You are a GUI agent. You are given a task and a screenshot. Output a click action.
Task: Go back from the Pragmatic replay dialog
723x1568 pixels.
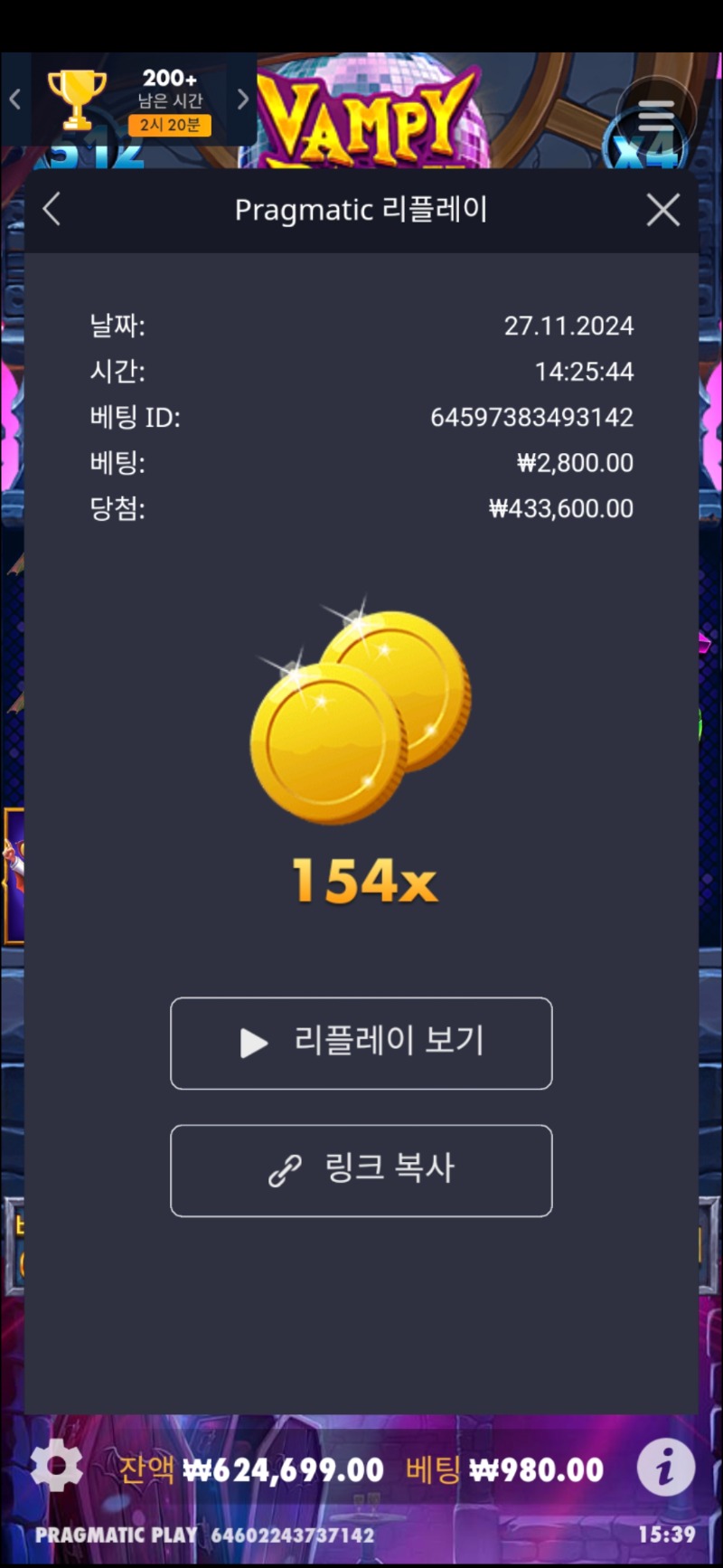52,210
